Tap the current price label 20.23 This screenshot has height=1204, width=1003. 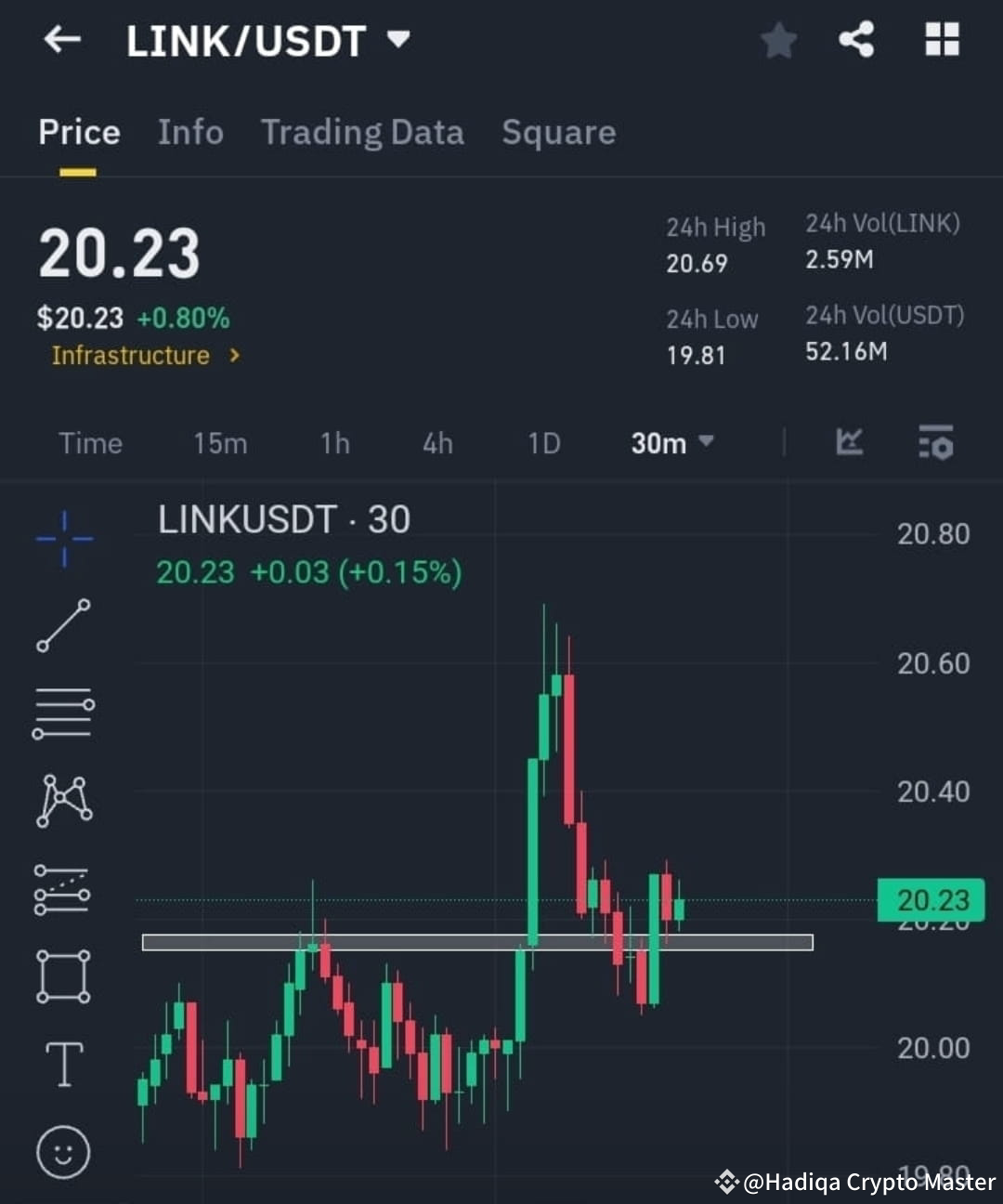point(931,898)
